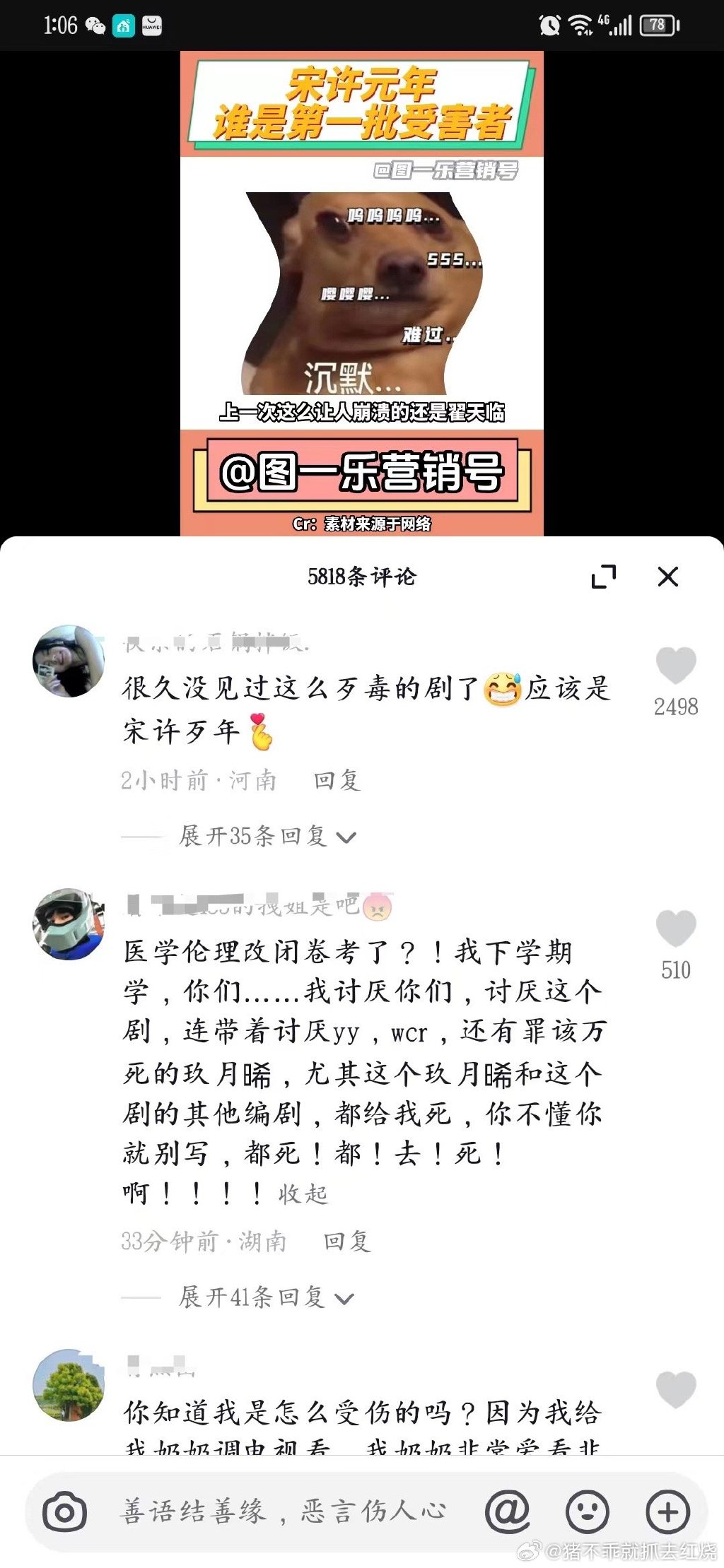Viewport: 724px width, 1568px height.
Task: Expand the 41 replies
Action: pyautogui.click(x=266, y=1297)
